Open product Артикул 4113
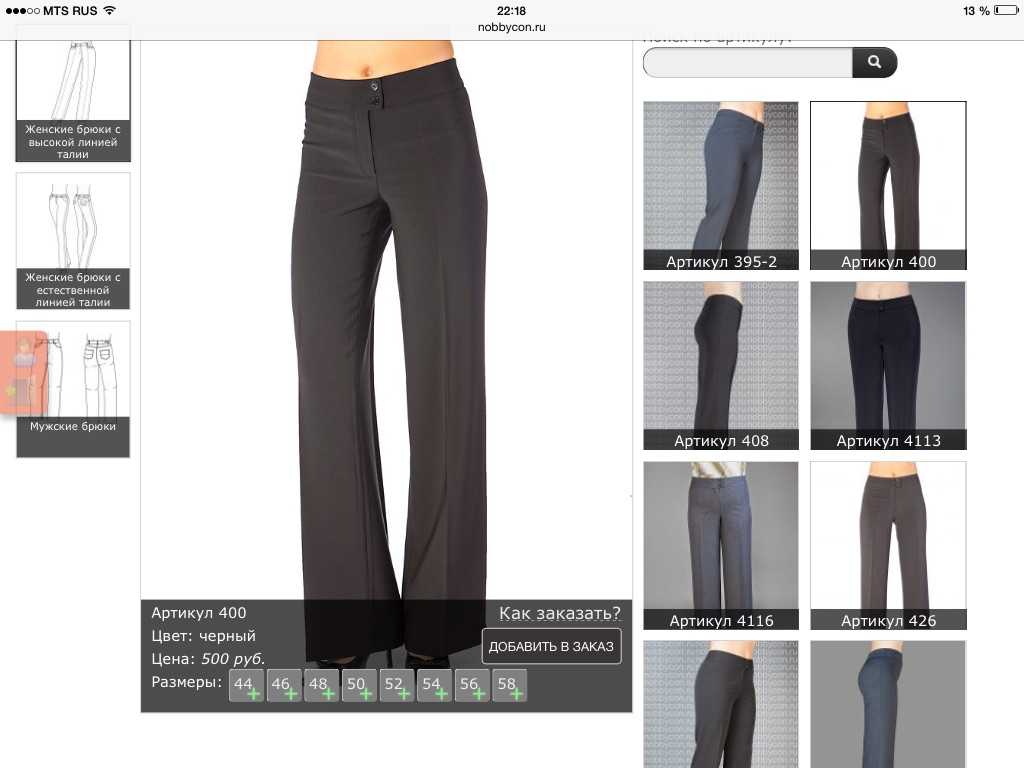The image size is (1024, 768). pos(888,365)
